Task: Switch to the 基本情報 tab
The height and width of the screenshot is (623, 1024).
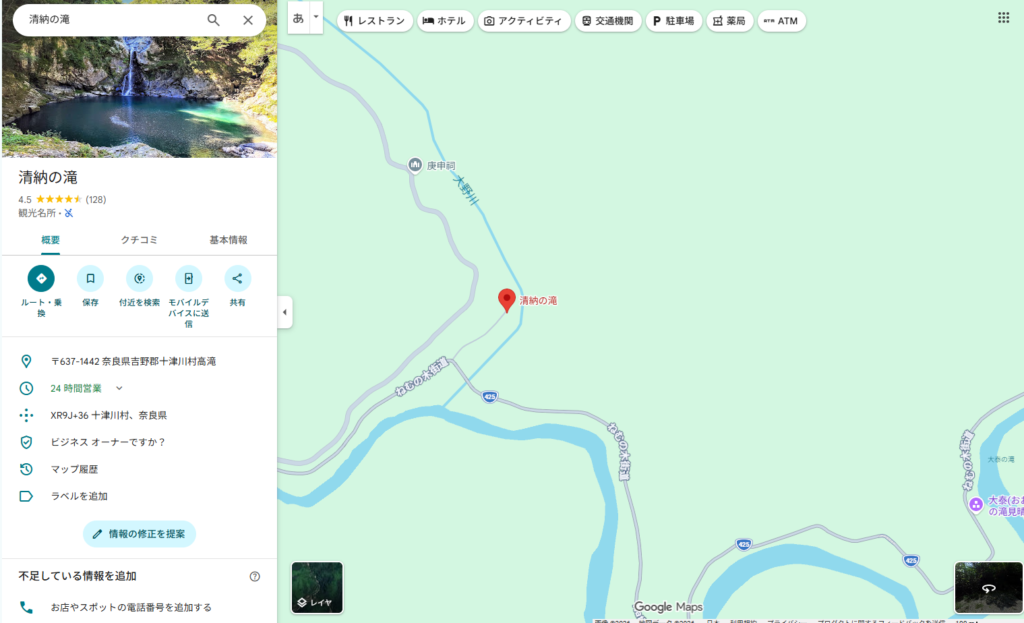Action: click(x=228, y=240)
